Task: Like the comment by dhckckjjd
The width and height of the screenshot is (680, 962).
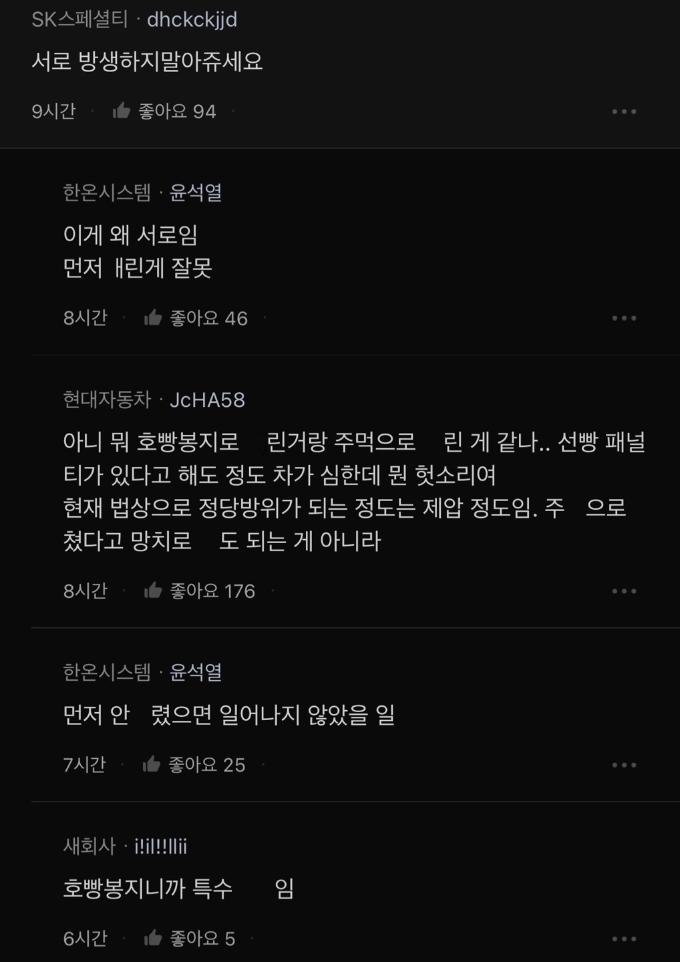Action: 122,111
